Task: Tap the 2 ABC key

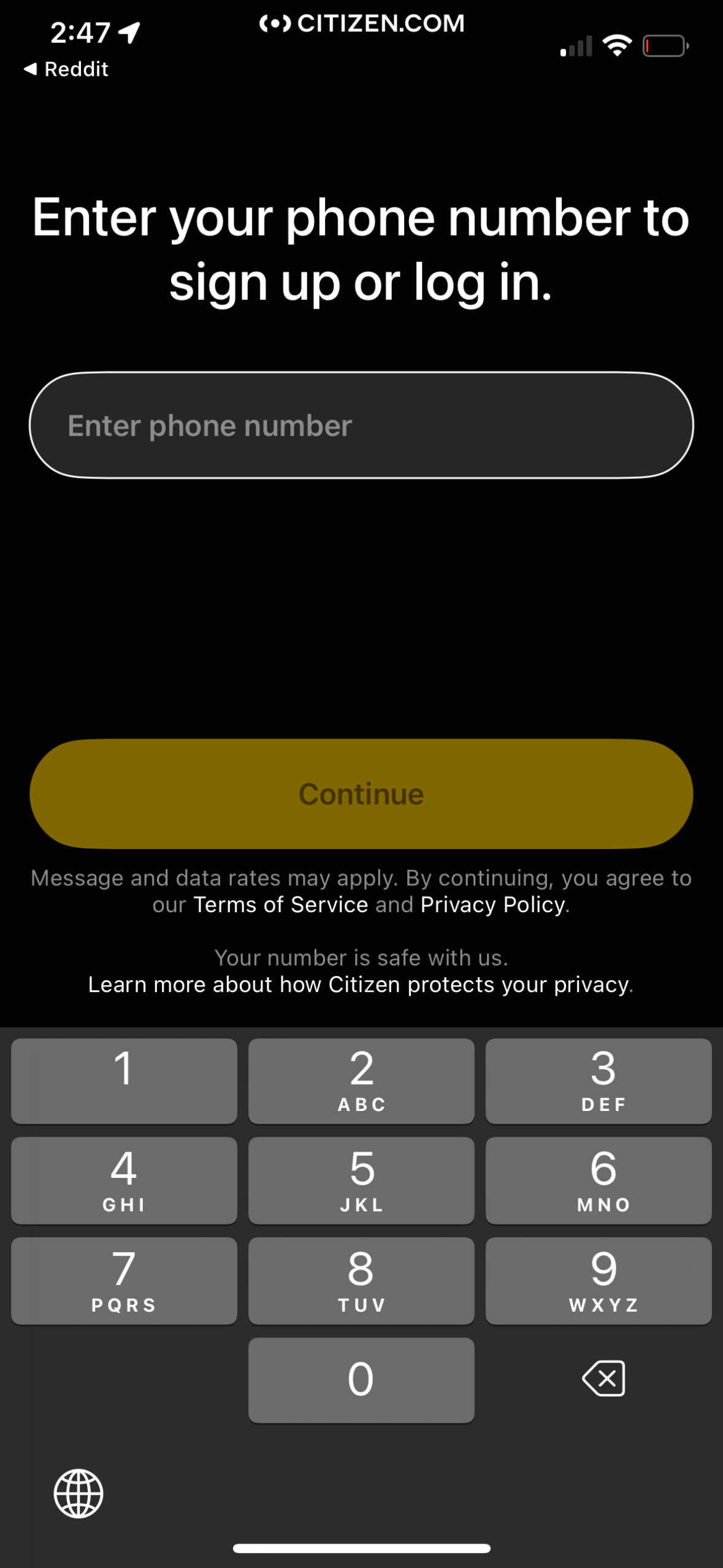Action: point(361,1082)
